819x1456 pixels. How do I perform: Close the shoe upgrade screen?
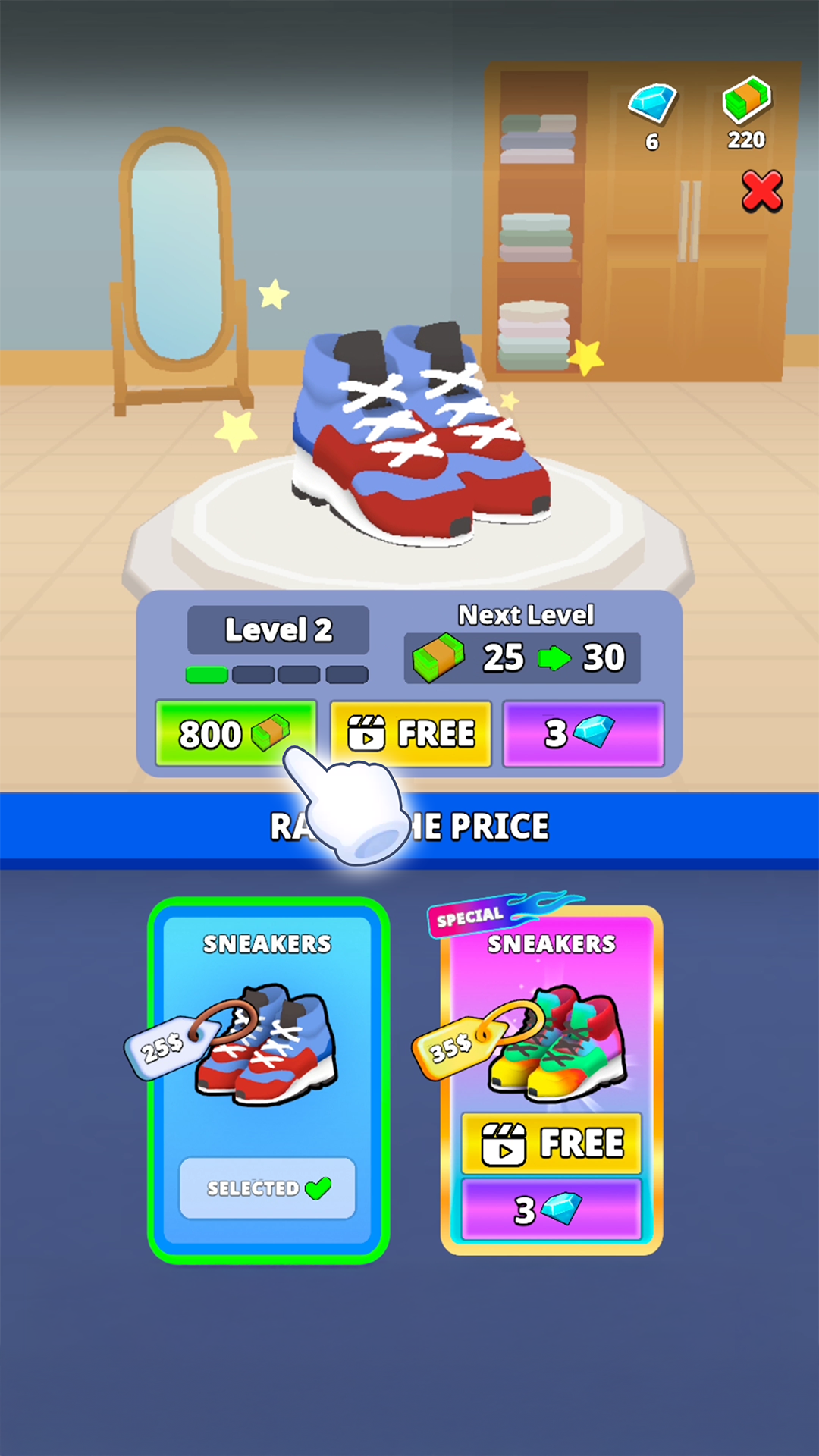coord(761,190)
